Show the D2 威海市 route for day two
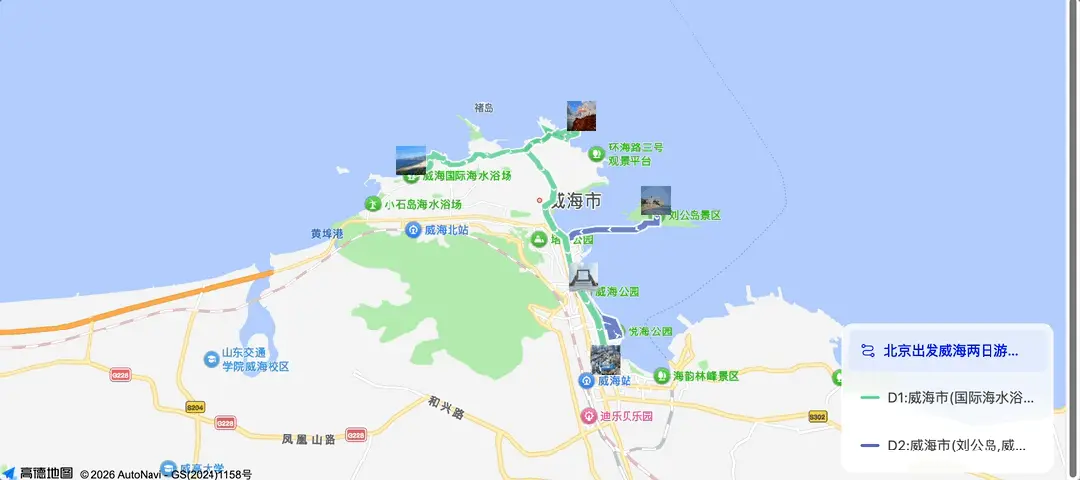Screen dimensions: 1080x480 click(x=949, y=445)
